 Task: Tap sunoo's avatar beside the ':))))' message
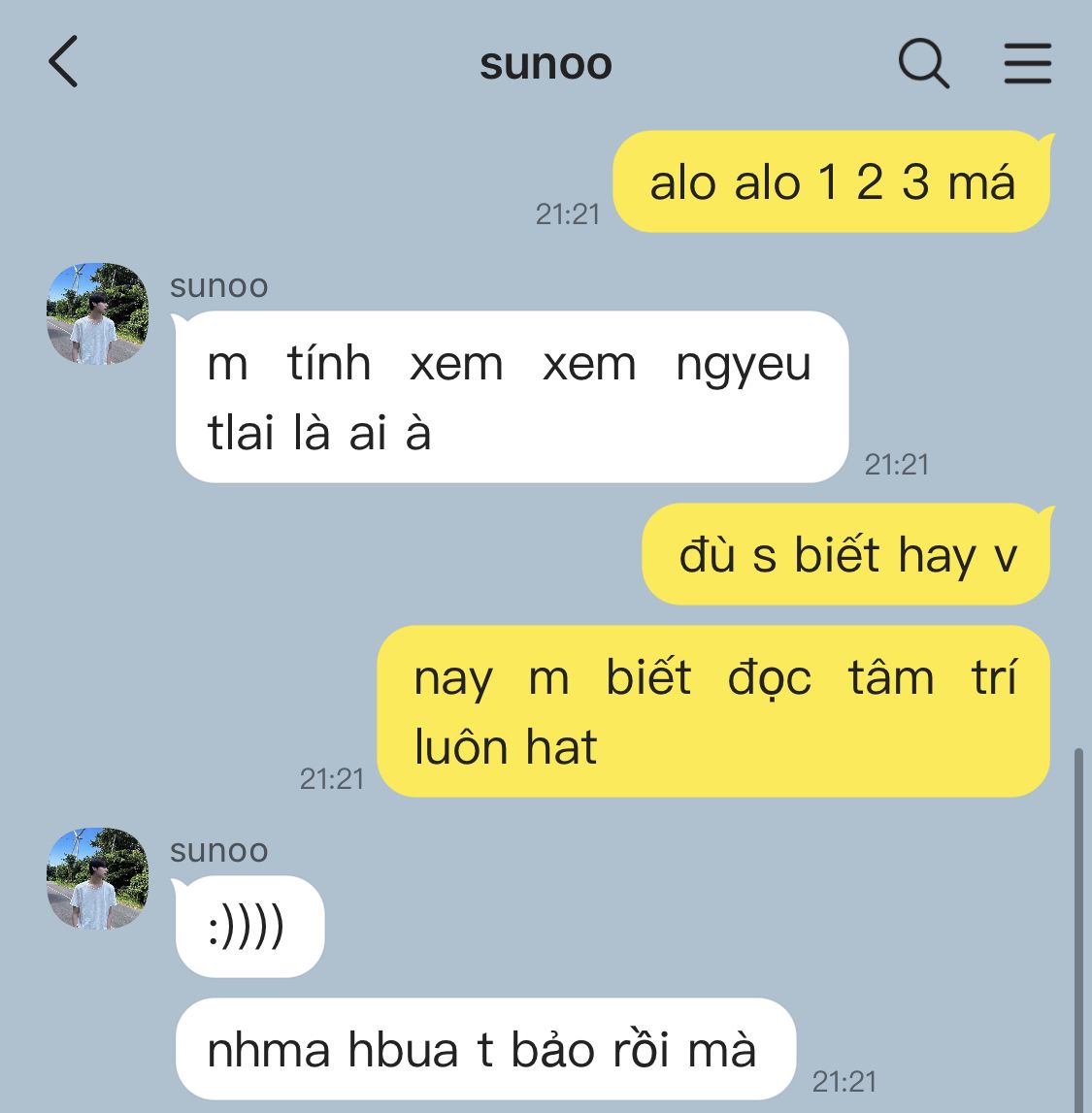pyautogui.click(x=97, y=878)
